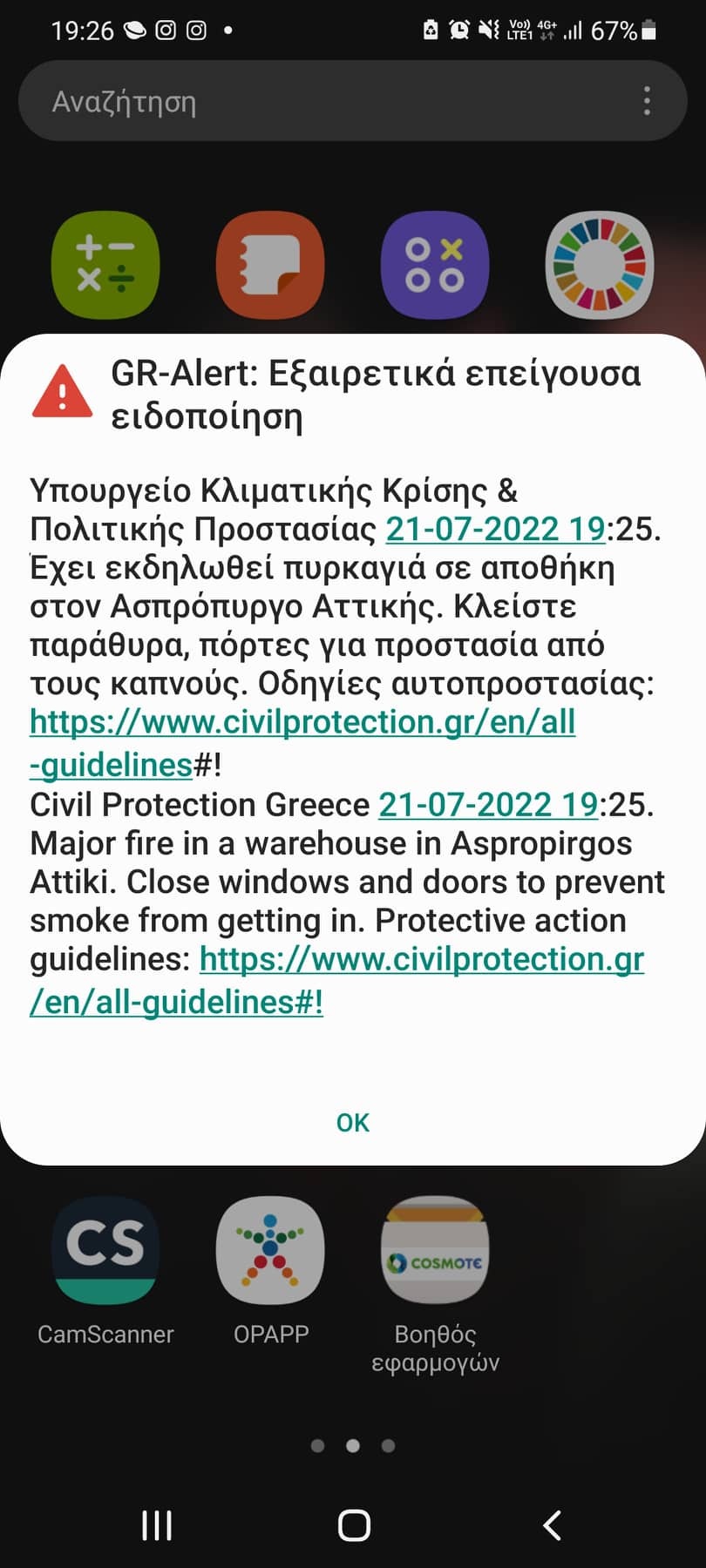Open the Greek civilprotection.gr guidelines link

tap(302, 723)
